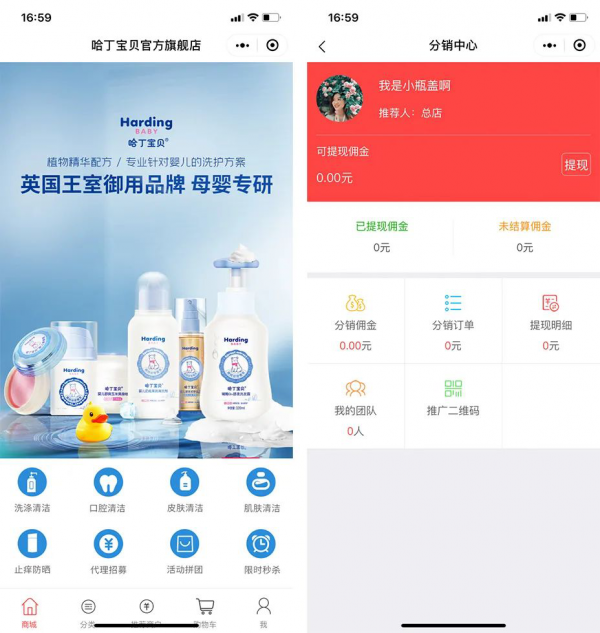Open 我的团队 page
This screenshot has height=633, width=600.
[x=356, y=405]
